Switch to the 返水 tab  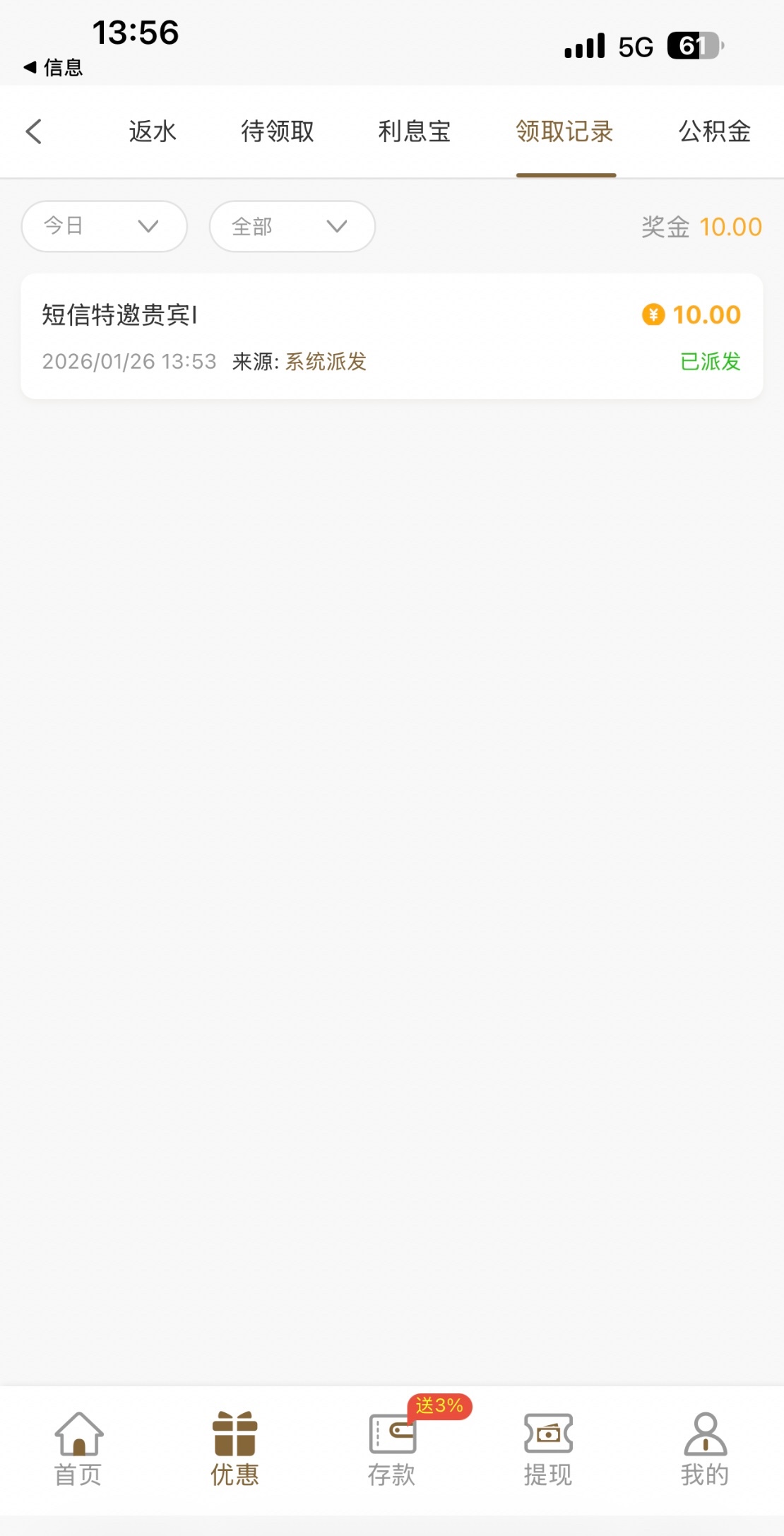point(153,131)
